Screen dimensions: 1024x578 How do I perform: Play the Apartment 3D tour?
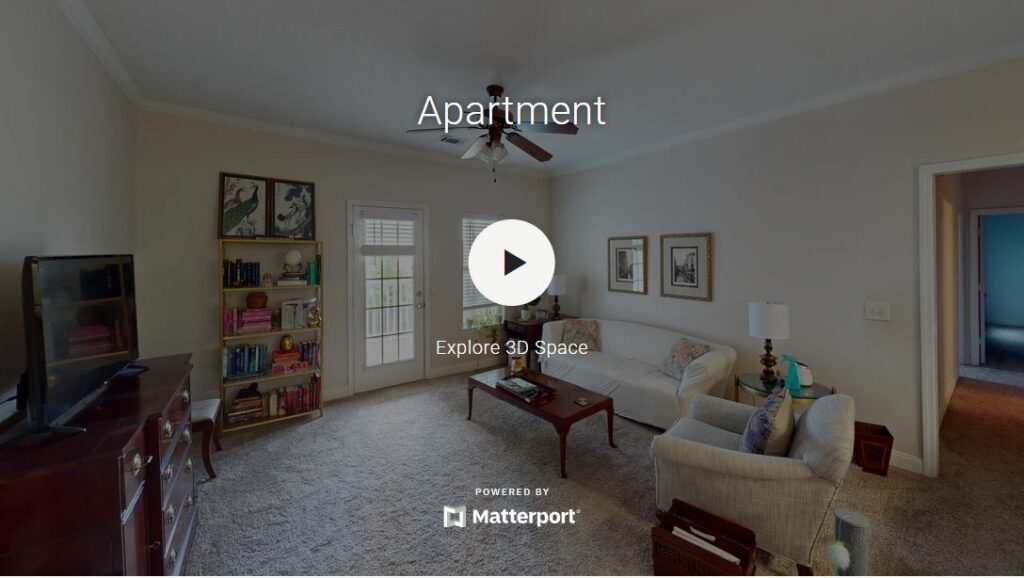pos(511,263)
